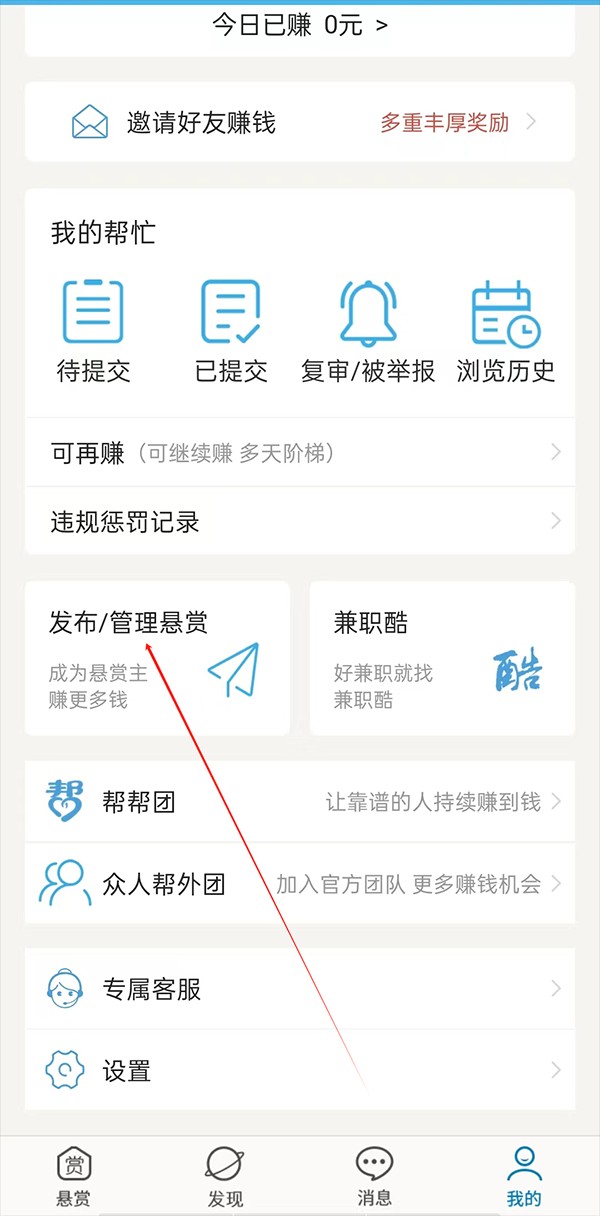The width and height of the screenshot is (600, 1216).
Task: Open 邀请好友赚钱 invite row
Action: pyautogui.click(x=299, y=123)
